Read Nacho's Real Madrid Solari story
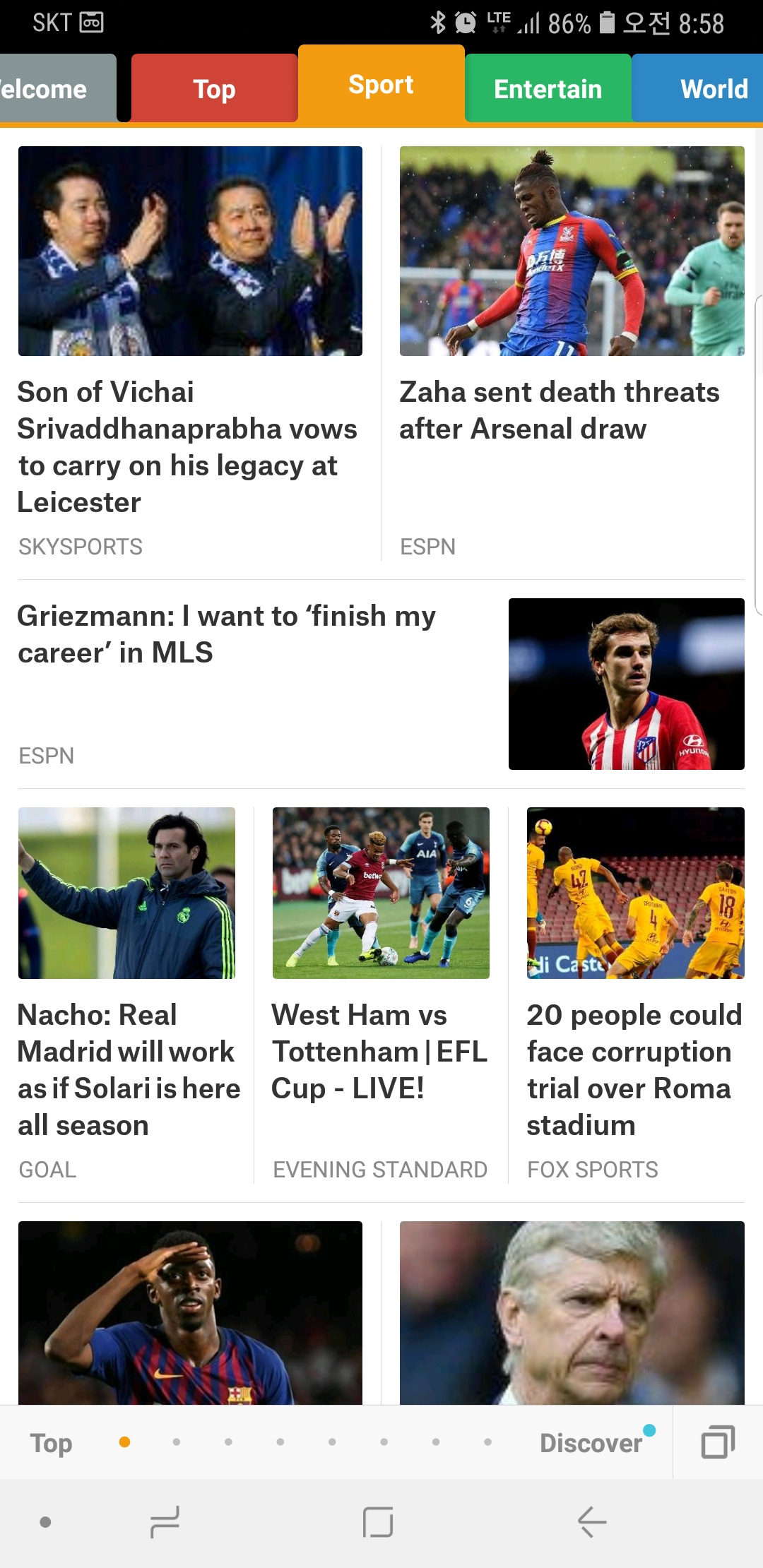763x1568 pixels. [x=129, y=1069]
